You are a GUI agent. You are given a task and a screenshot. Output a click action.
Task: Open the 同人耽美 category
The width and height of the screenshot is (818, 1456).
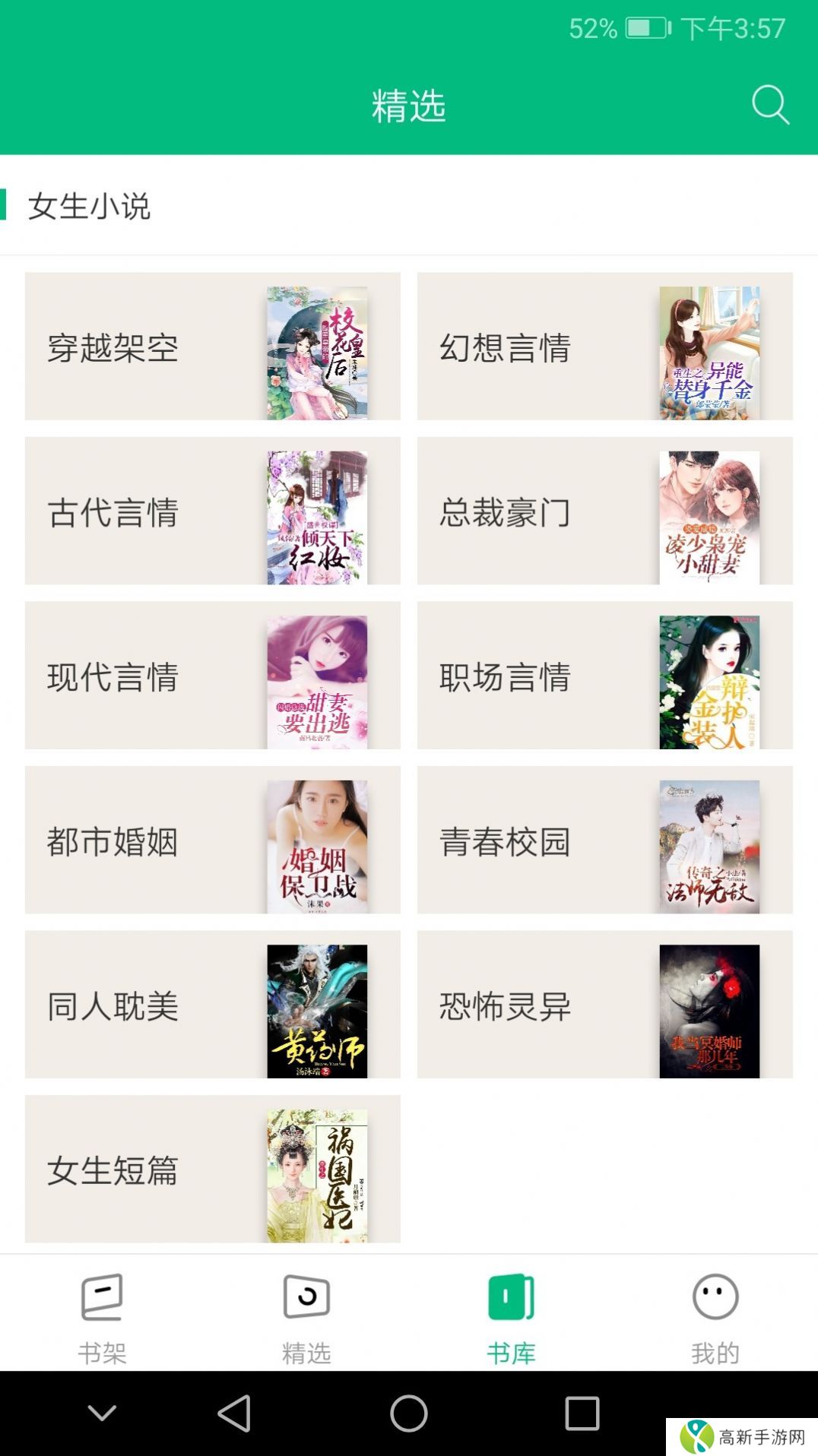pos(212,1005)
